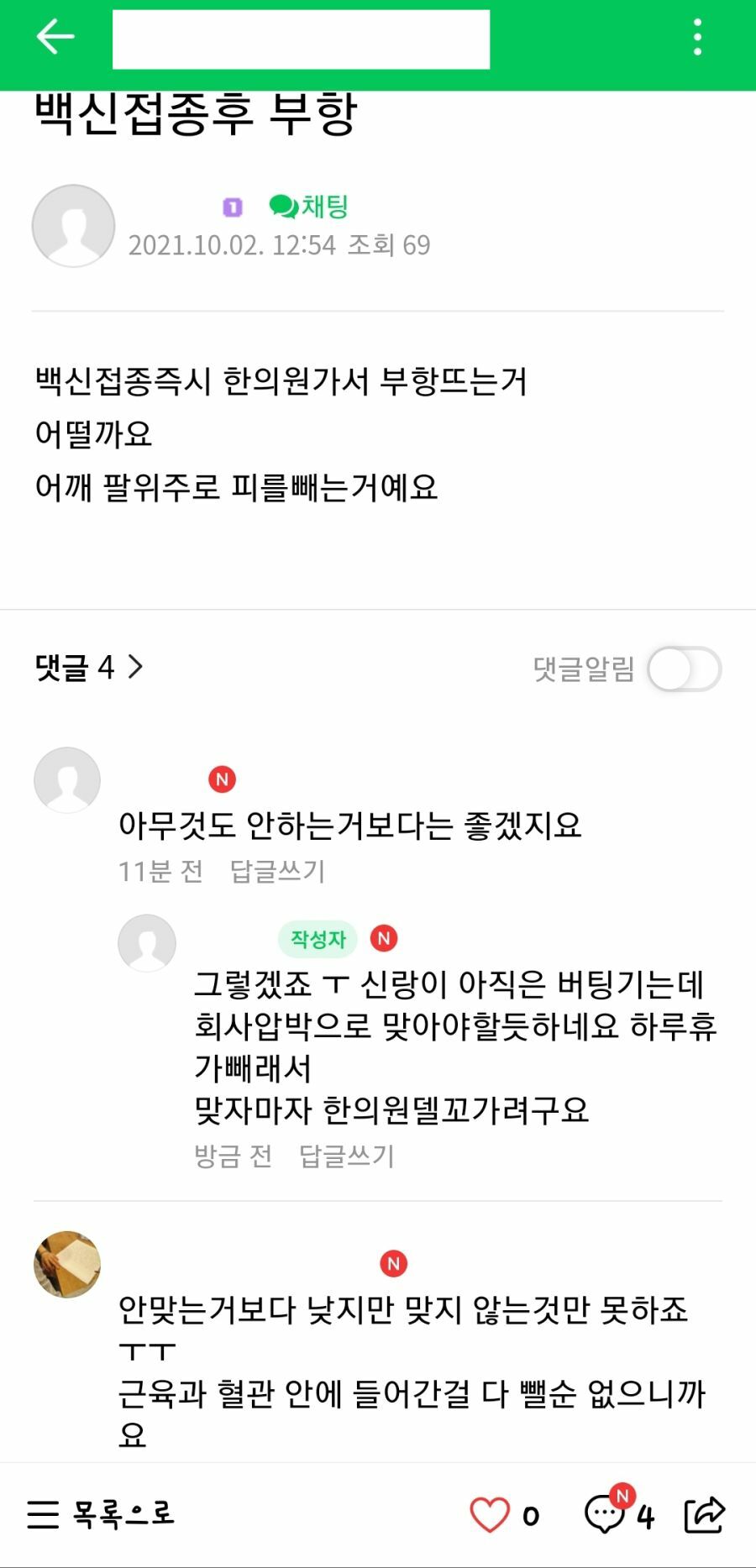Open the three-dot overflow menu
The height and width of the screenshot is (1568, 756).
[x=697, y=38]
